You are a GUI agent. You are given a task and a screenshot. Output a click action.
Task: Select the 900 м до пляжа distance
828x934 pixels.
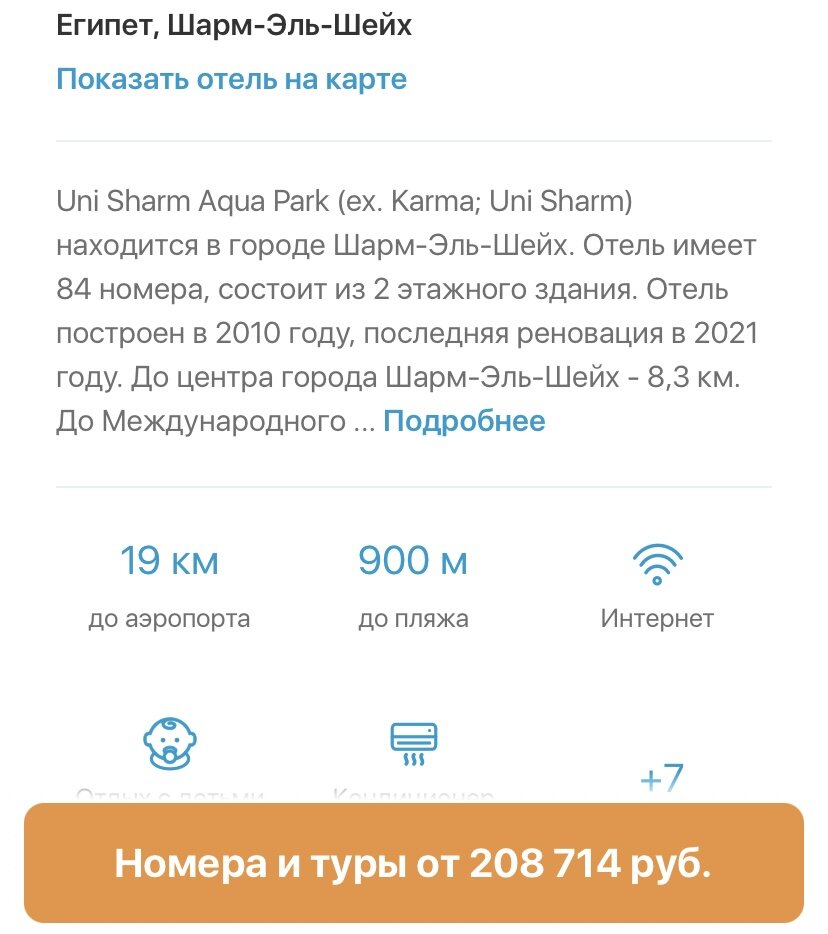tap(413, 585)
